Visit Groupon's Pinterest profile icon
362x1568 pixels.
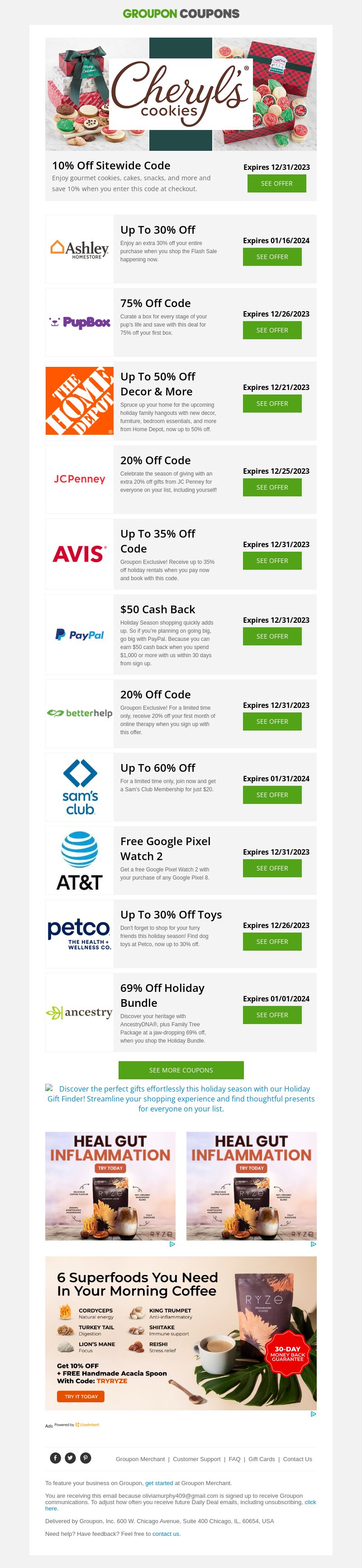coord(86,1458)
